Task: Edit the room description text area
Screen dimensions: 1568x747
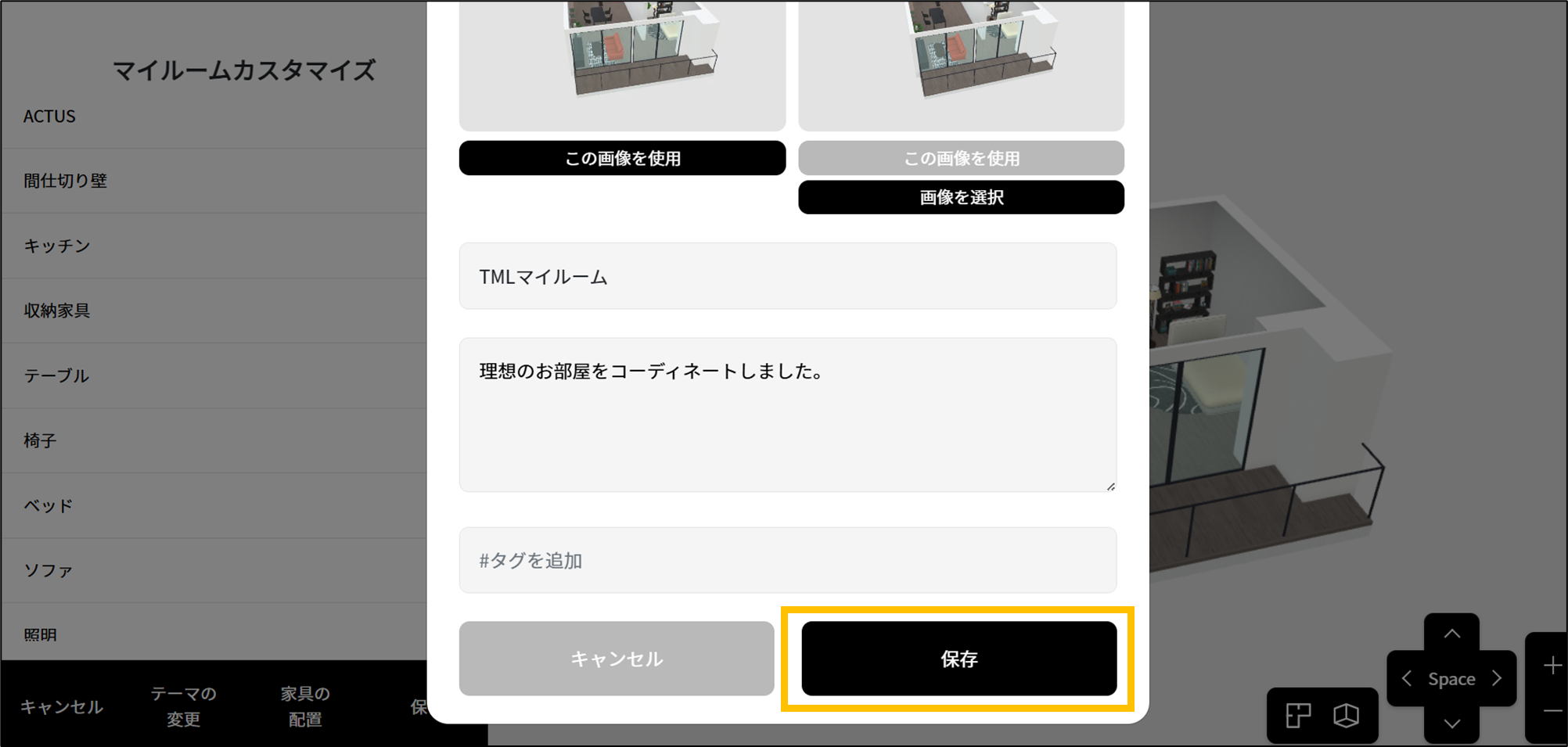Action: click(x=787, y=415)
